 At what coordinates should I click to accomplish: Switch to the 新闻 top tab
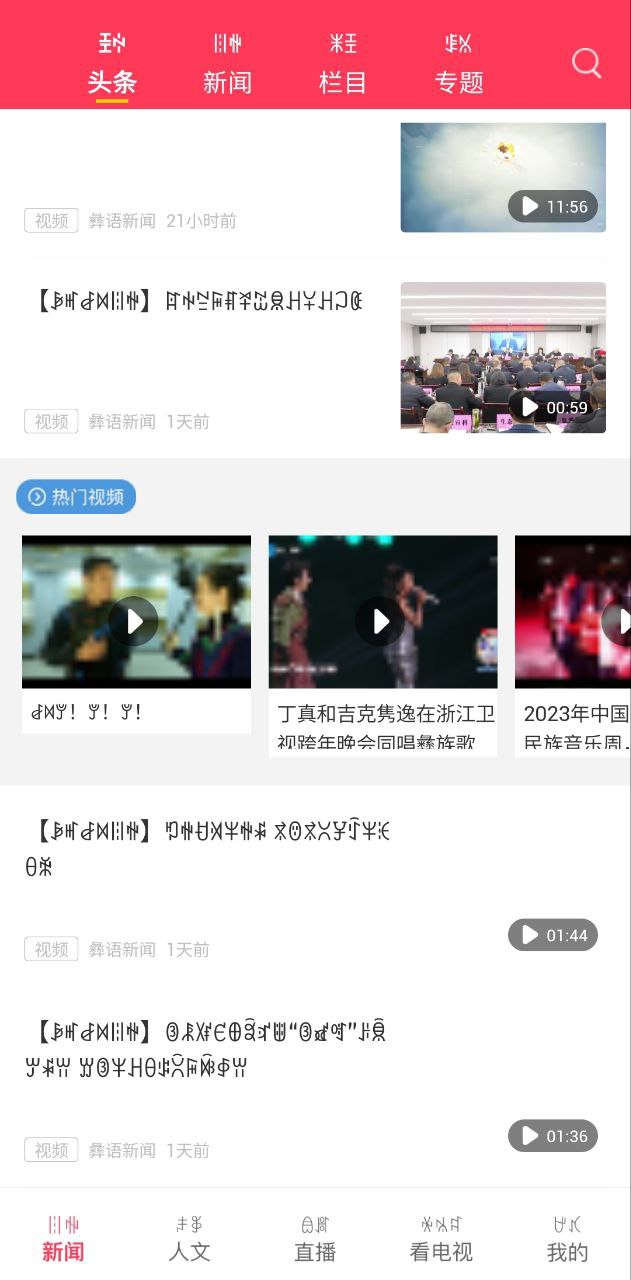point(227,66)
